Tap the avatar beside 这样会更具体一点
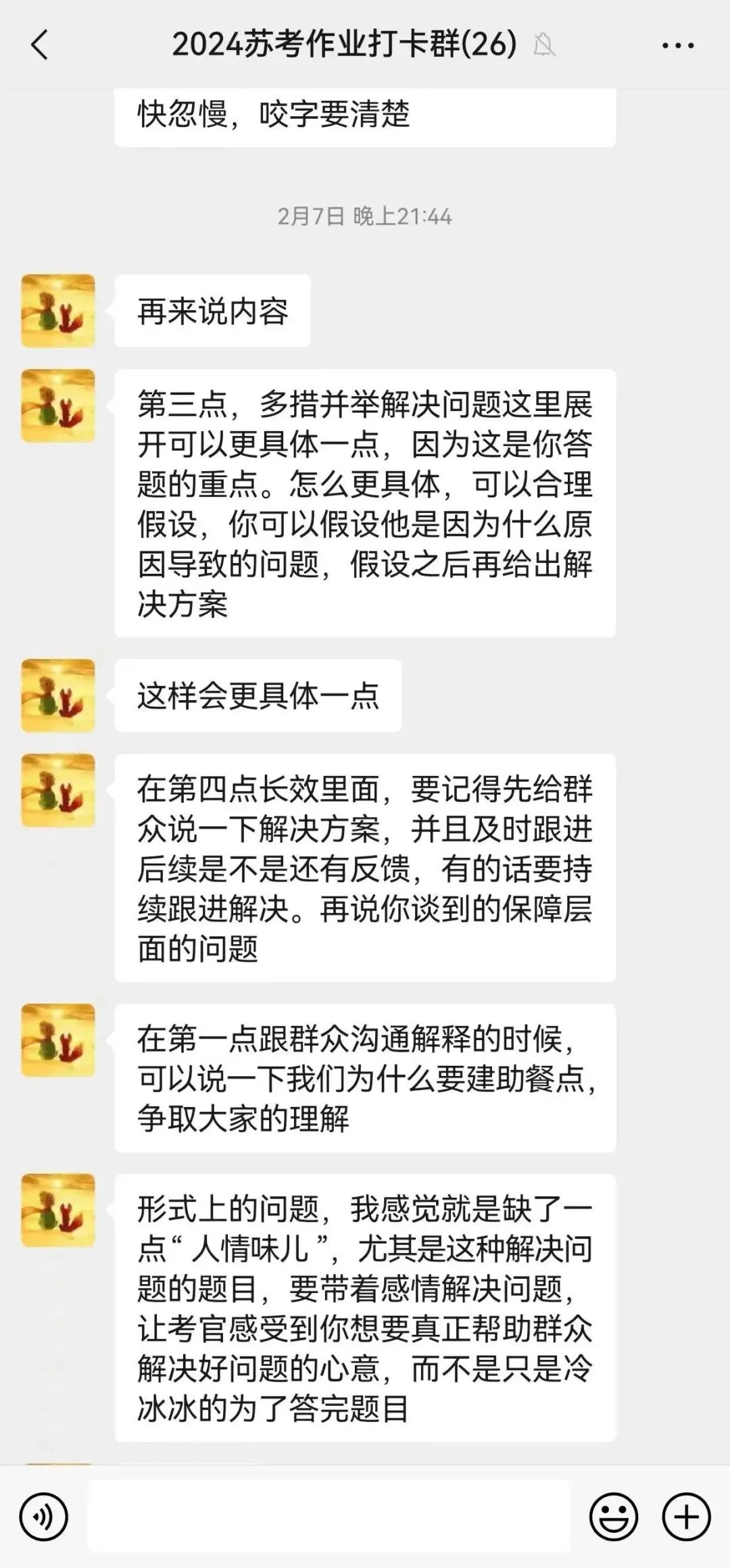Viewport: 730px width, 1568px height. [58, 695]
